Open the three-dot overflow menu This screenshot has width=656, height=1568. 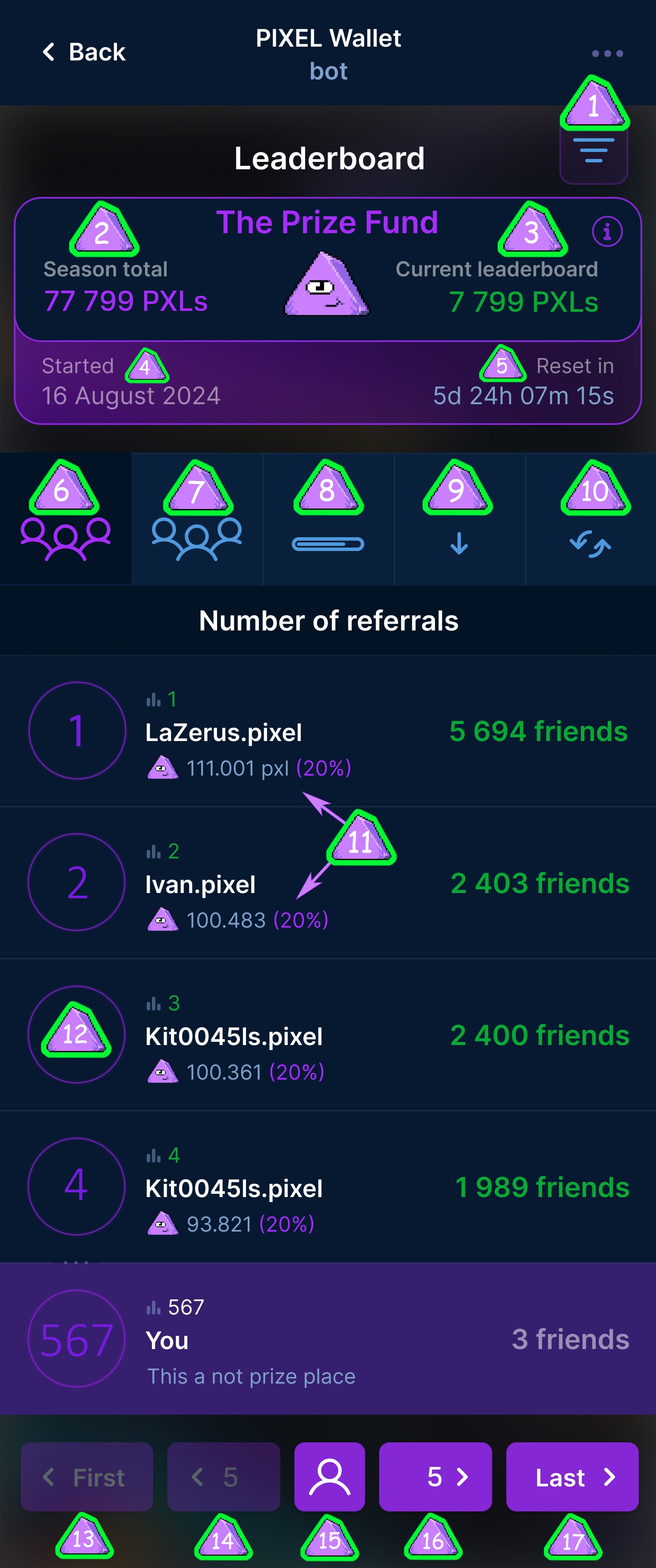[x=607, y=54]
